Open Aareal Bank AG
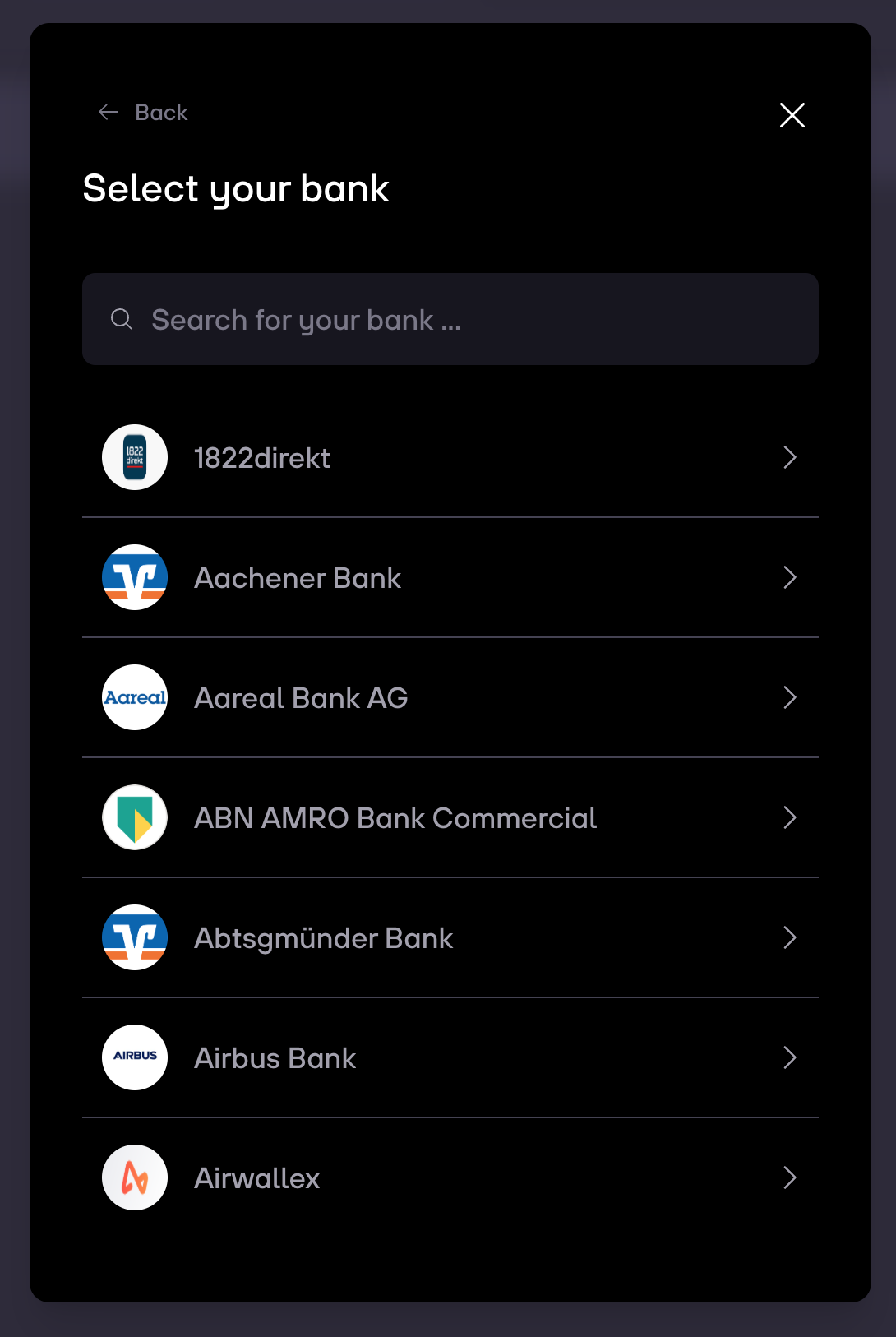The image size is (896, 1337). (x=450, y=697)
